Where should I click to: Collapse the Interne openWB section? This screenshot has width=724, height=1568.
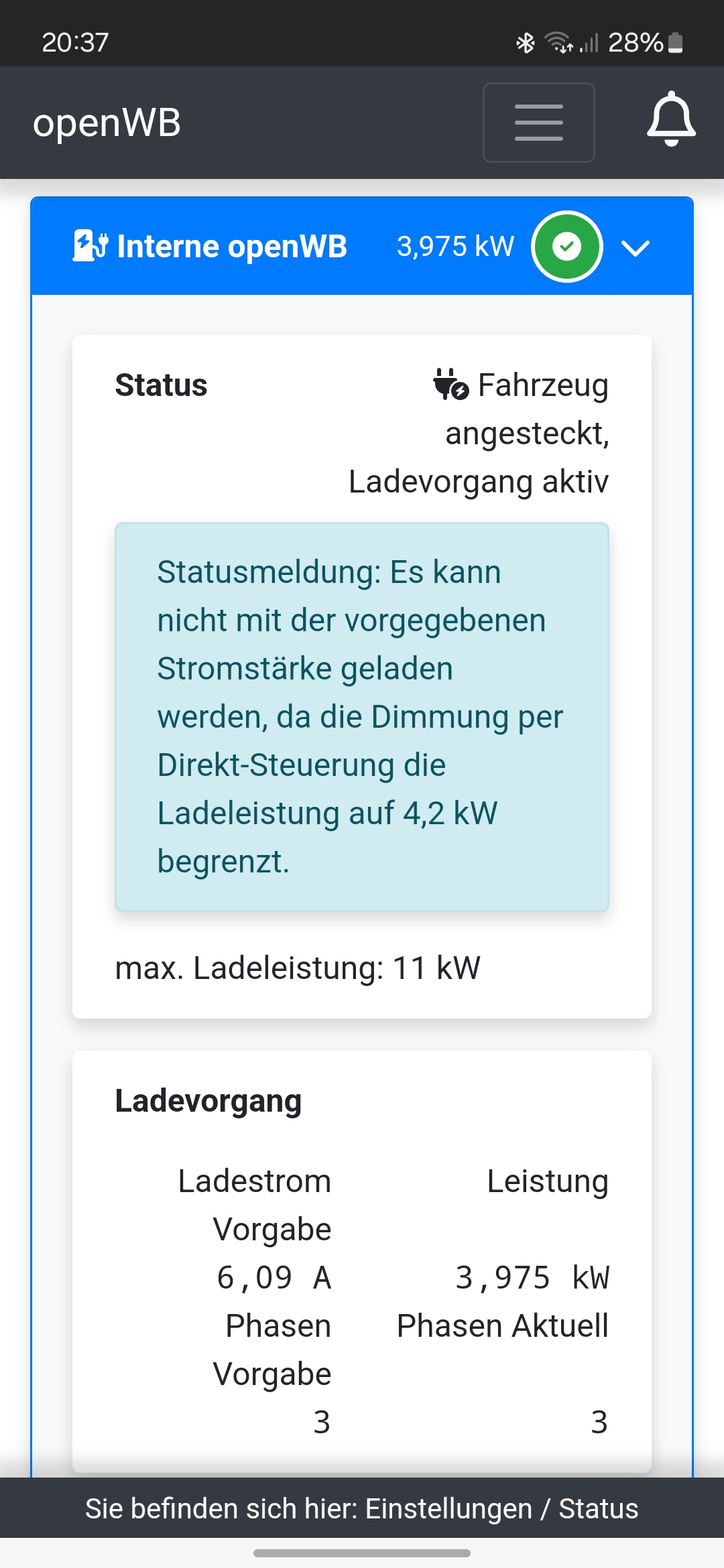(635, 248)
